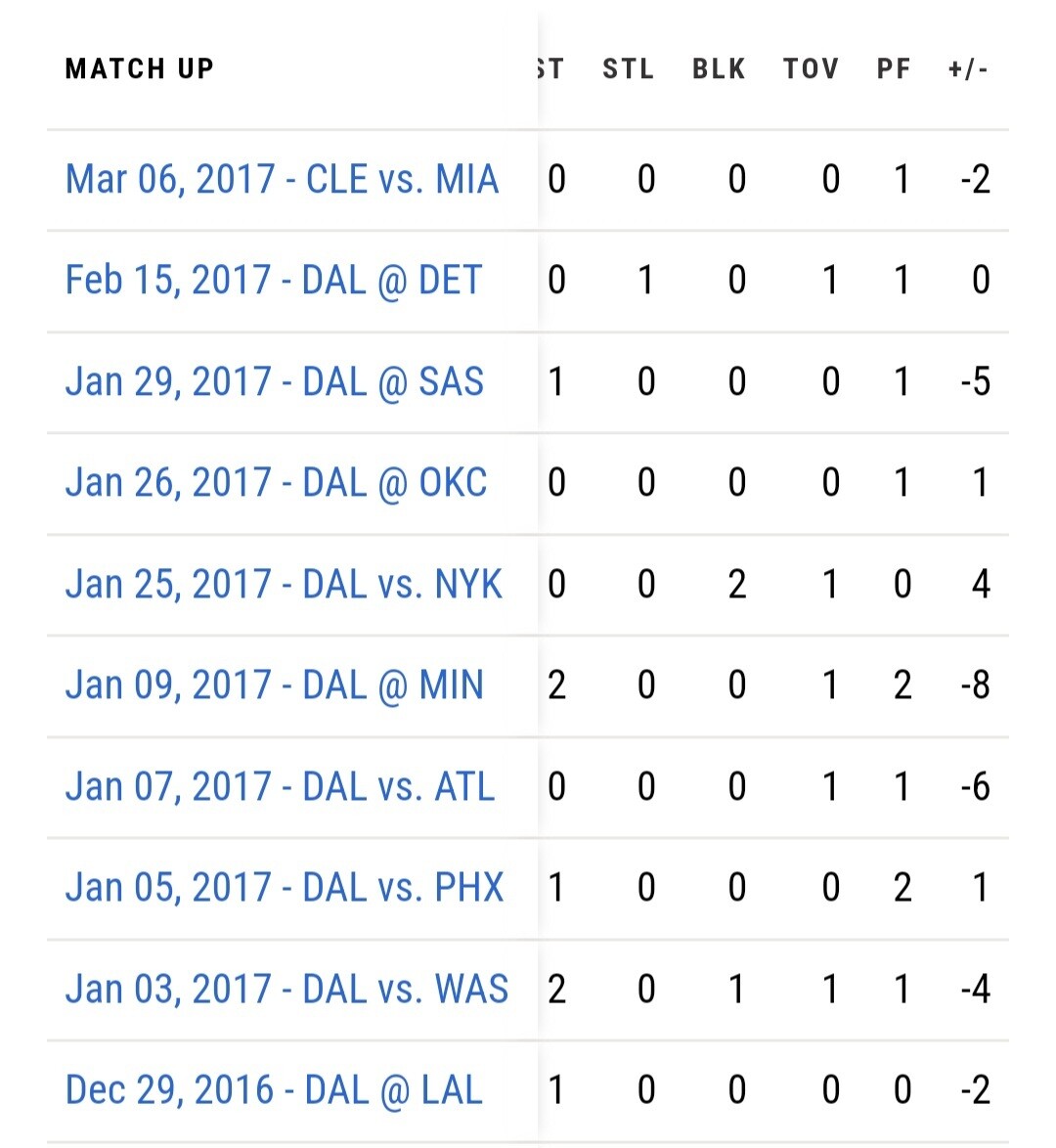Image resolution: width=1056 pixels, height=1148 pixels.
Task: View the Jan 29, 2017 DAL @ SAS matchup
Action: [x=274, y=381]
